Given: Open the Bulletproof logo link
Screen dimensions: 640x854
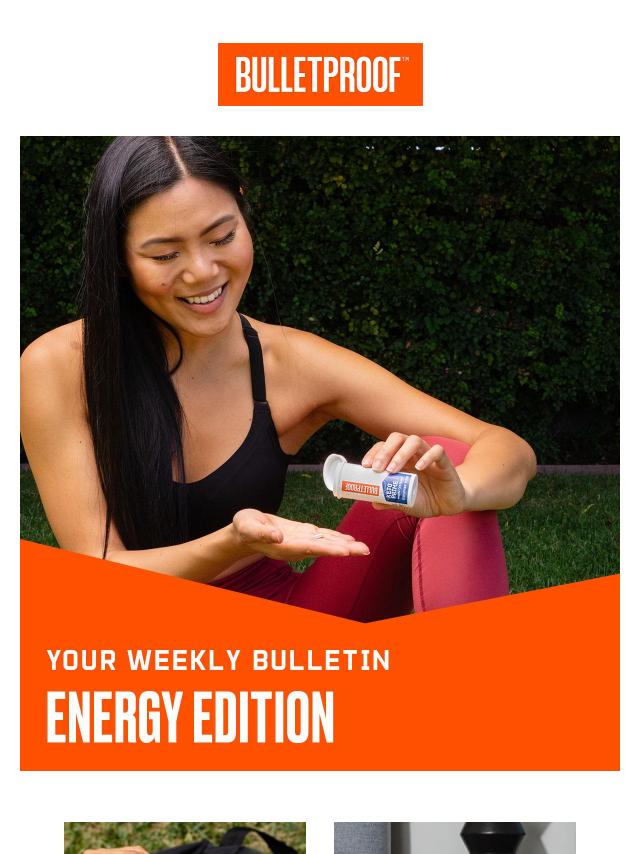Looking at the screenshot, I should click(320, 74).
